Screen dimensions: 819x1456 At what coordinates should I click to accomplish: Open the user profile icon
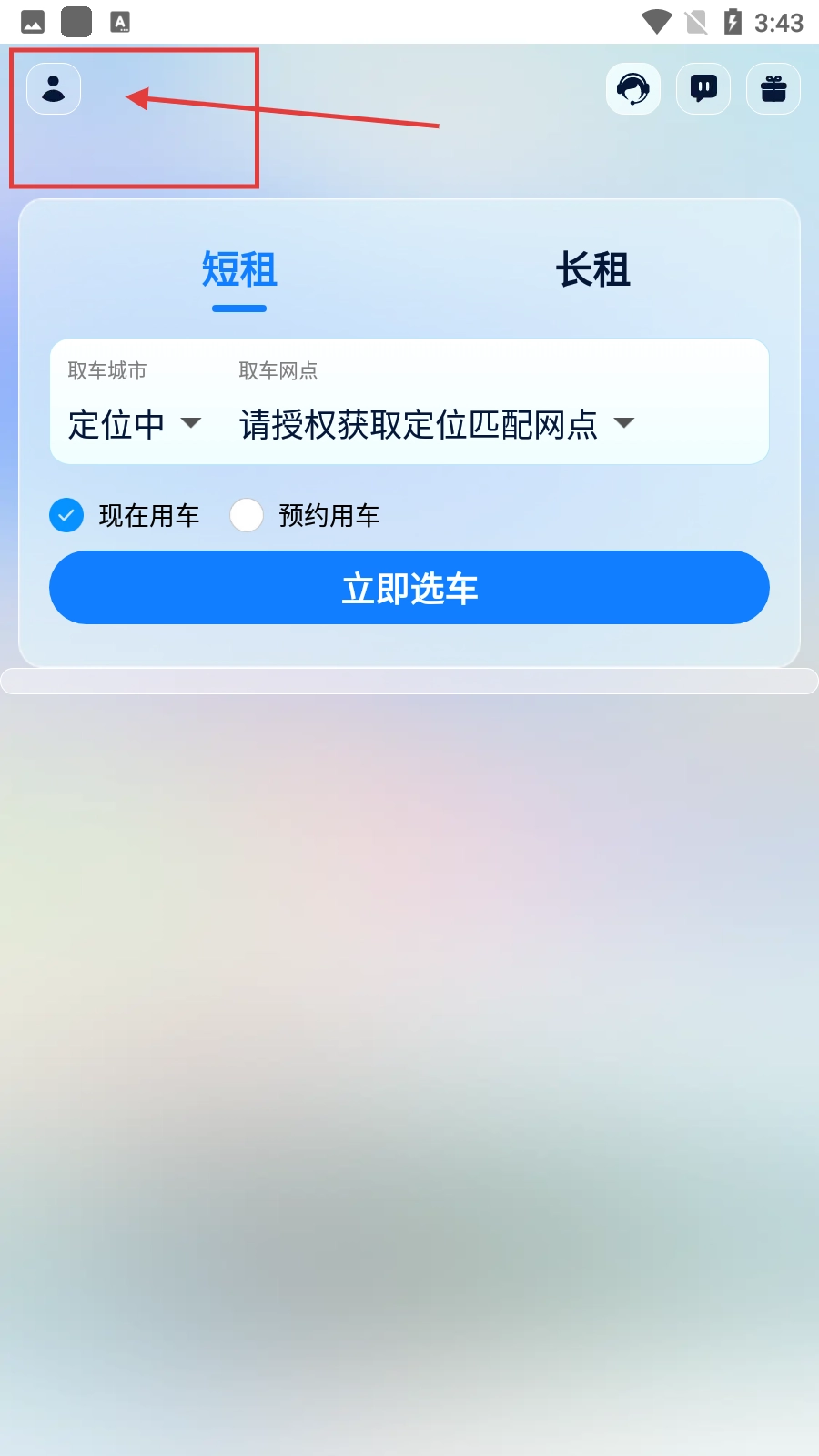click(54, 89)
